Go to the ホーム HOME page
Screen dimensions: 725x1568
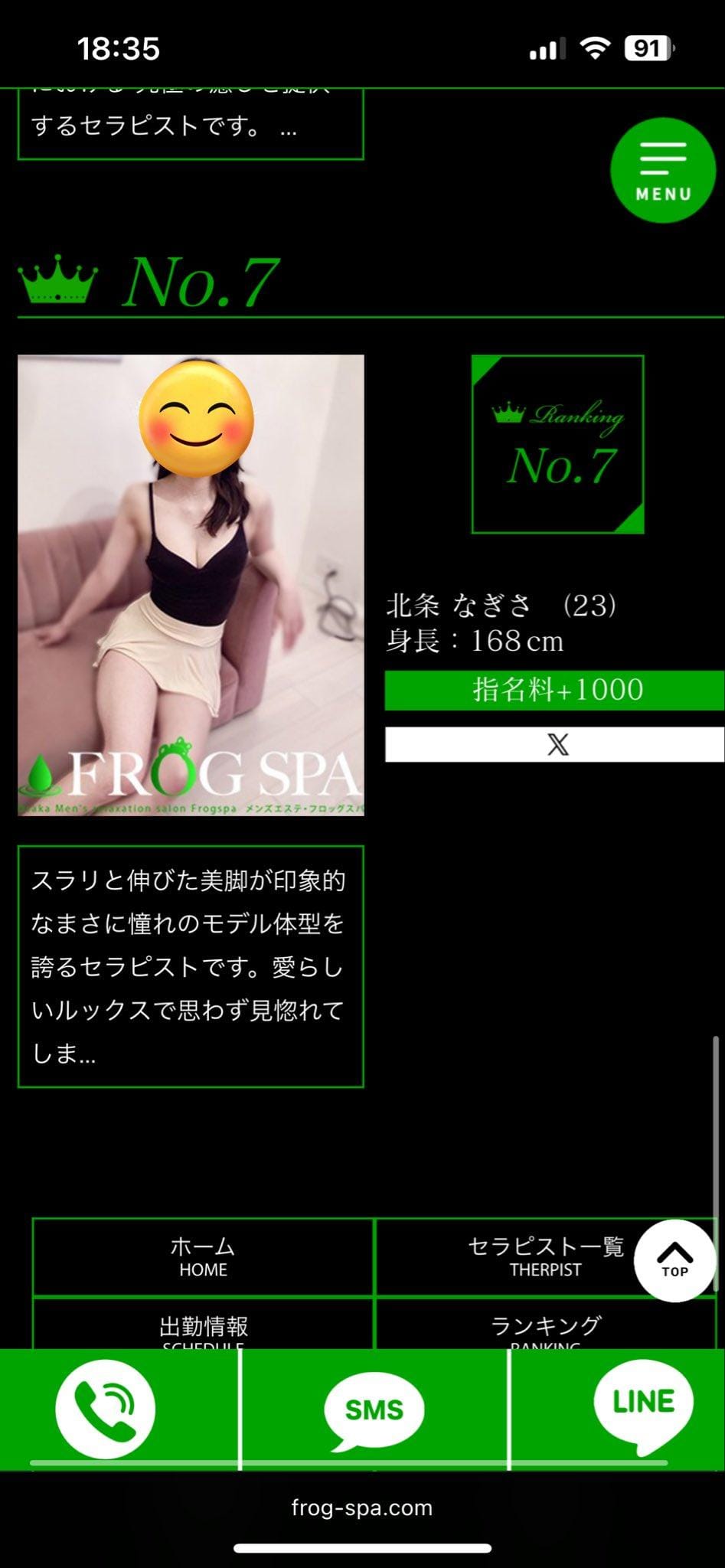coord(203,1257)
